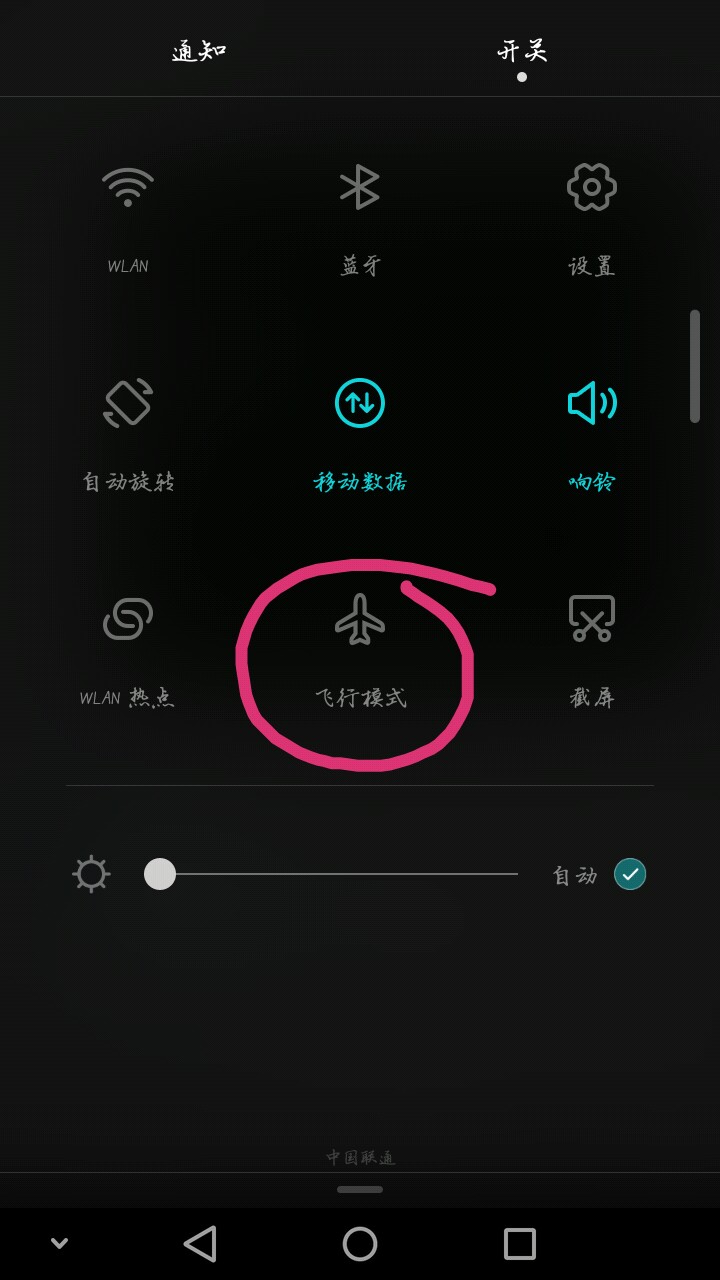
Task: Open the recent apps overview
Action: tap(520, 1244)
